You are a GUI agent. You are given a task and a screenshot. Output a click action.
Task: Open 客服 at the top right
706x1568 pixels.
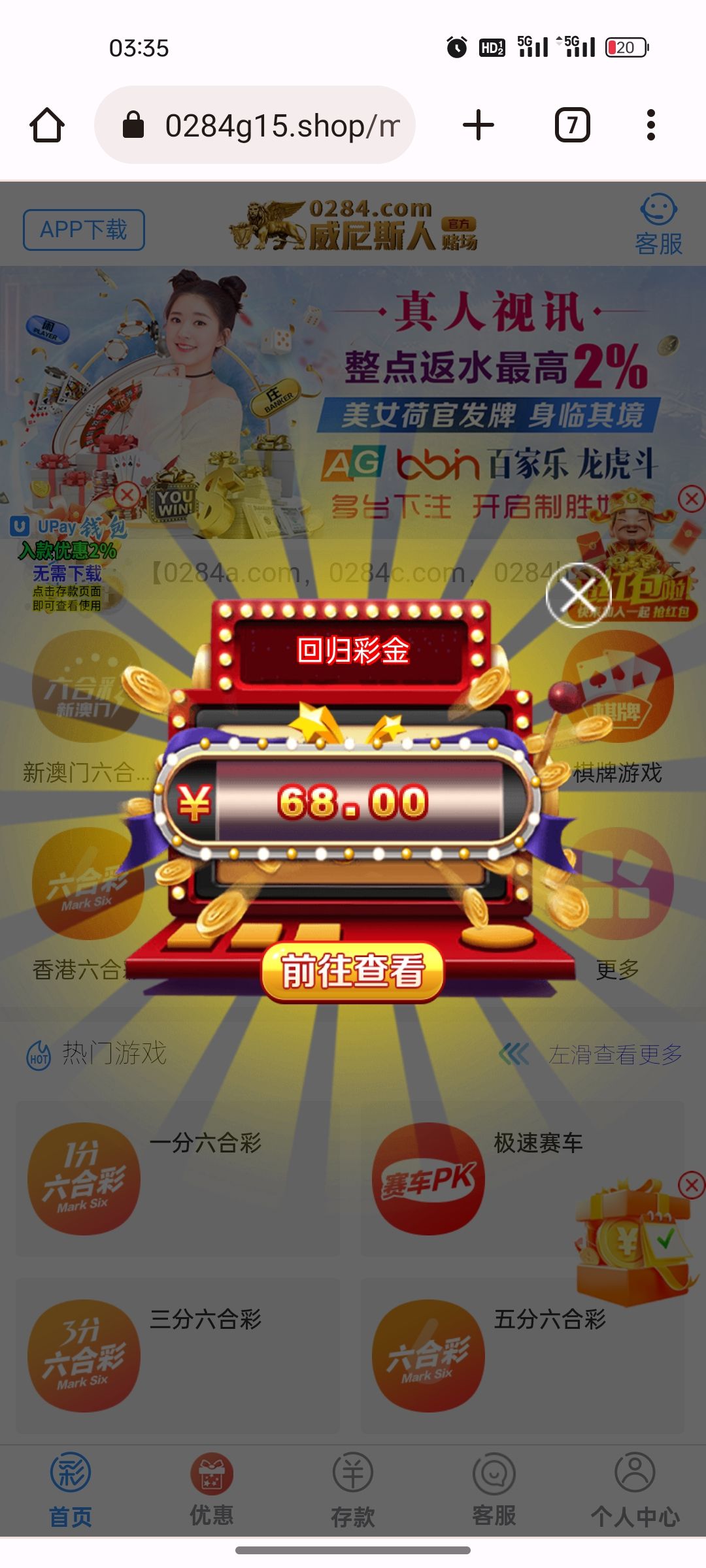658,225
